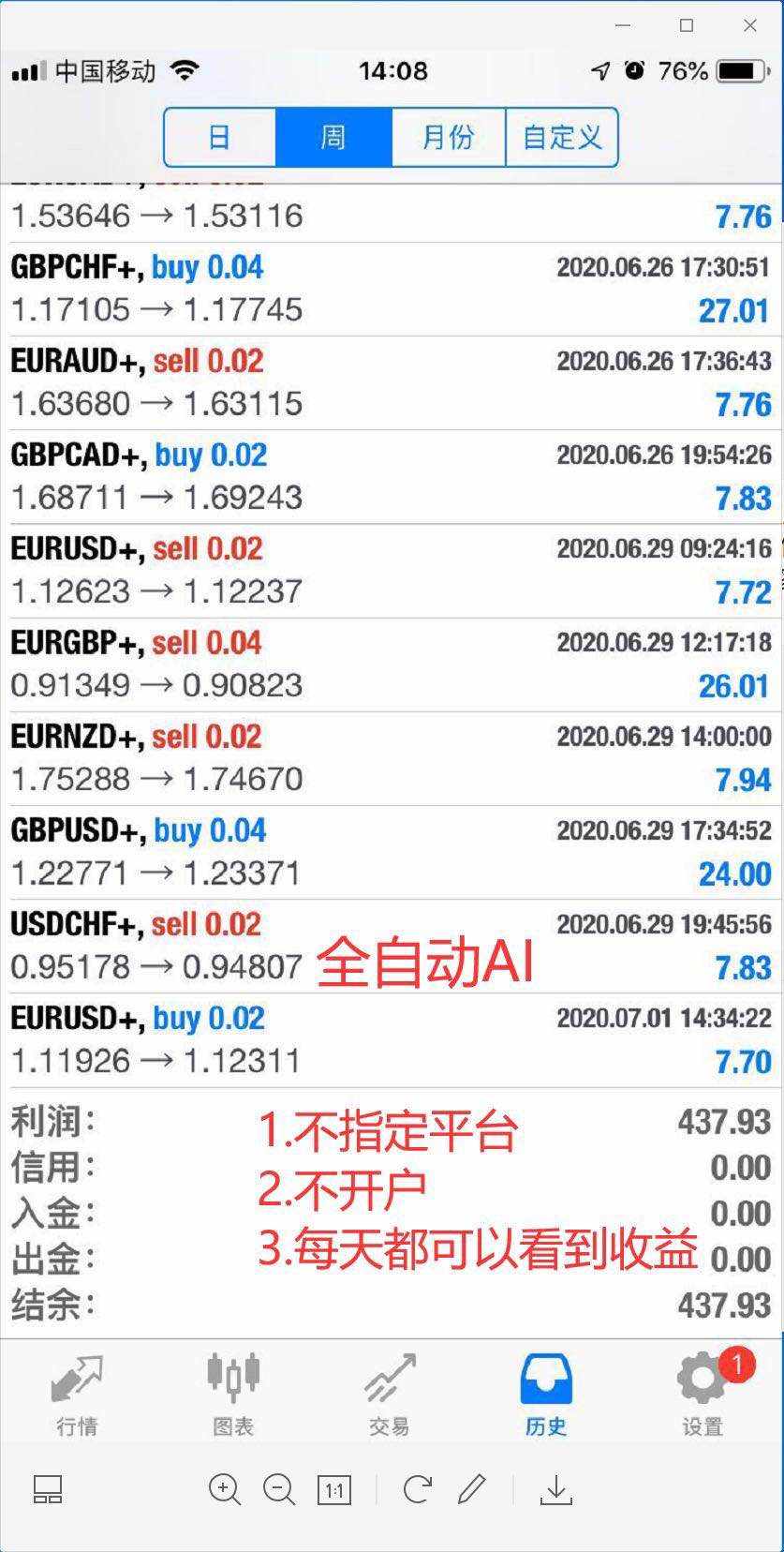Zoom in on the image

point(225,1489)
